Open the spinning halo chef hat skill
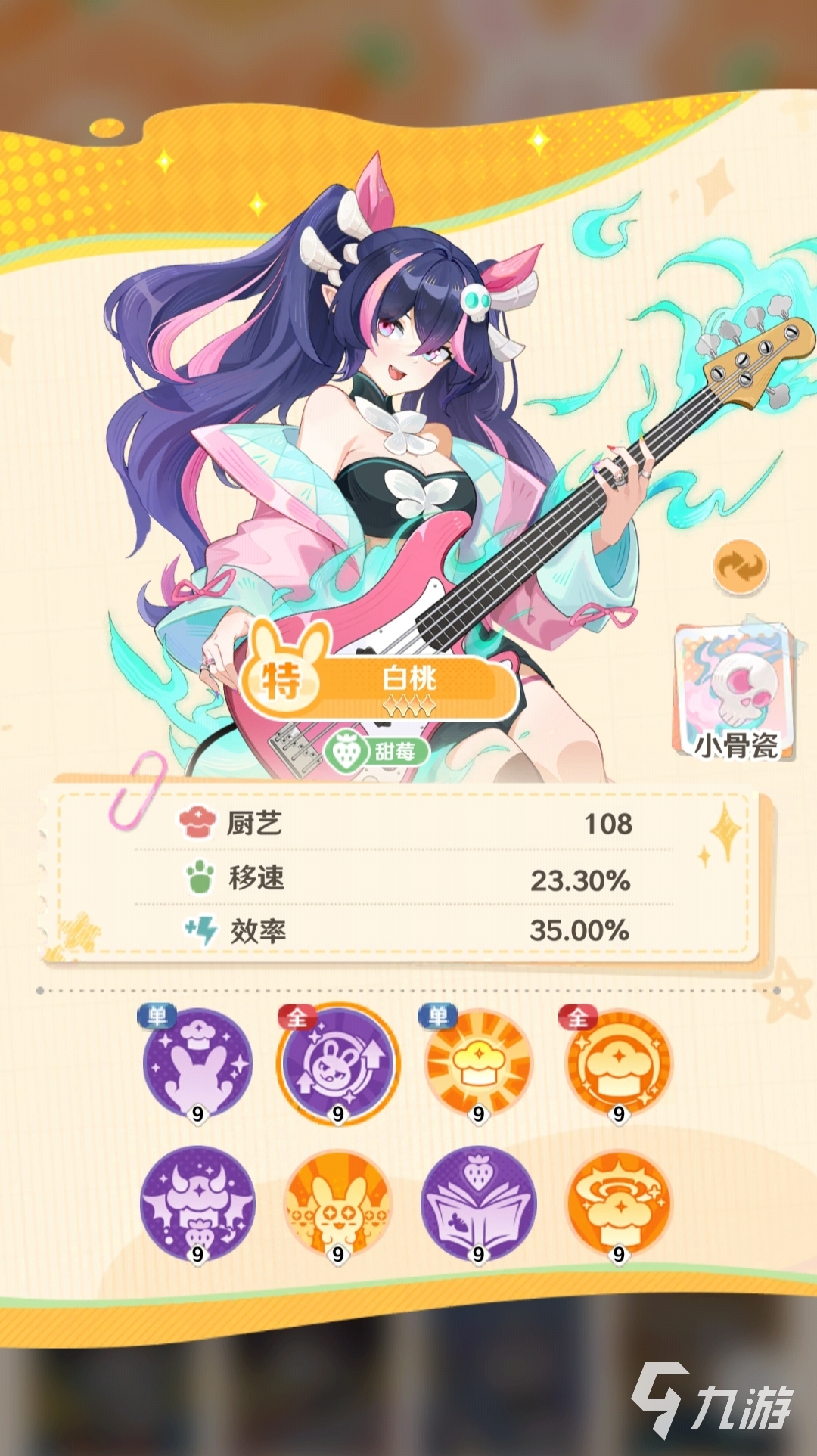Image resolution: width=817 pixels, height=1456 pixels. [x=619, y=1203]
